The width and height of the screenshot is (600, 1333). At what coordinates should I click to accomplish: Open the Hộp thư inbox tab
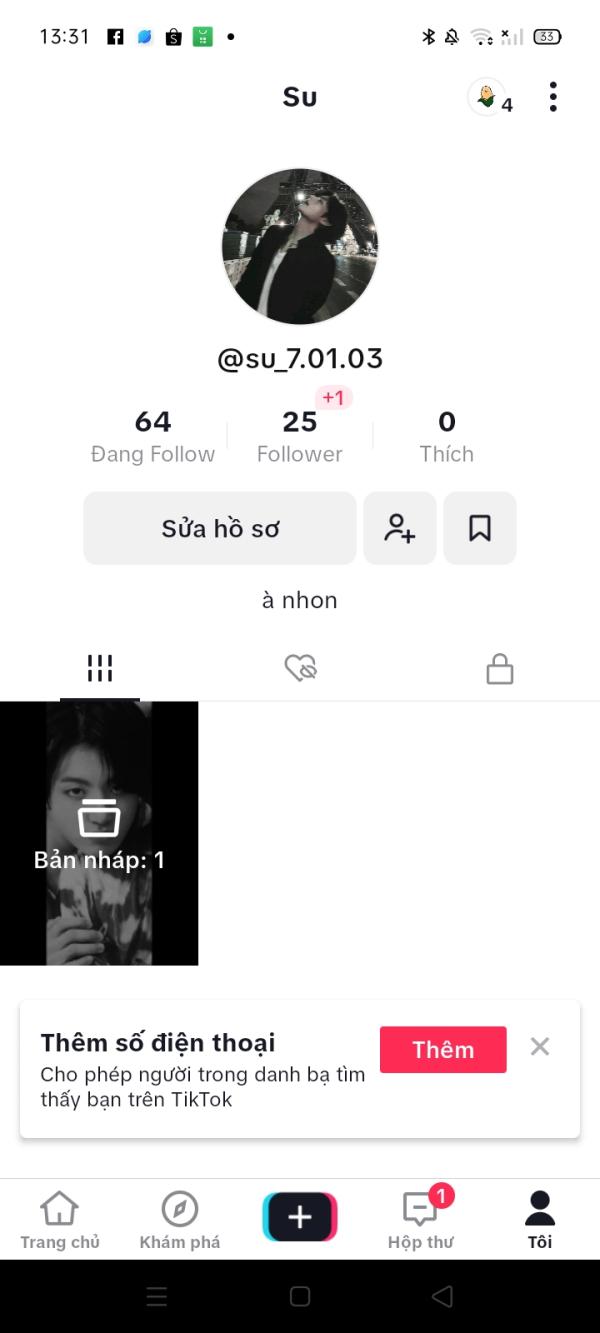pos(420,1220)
